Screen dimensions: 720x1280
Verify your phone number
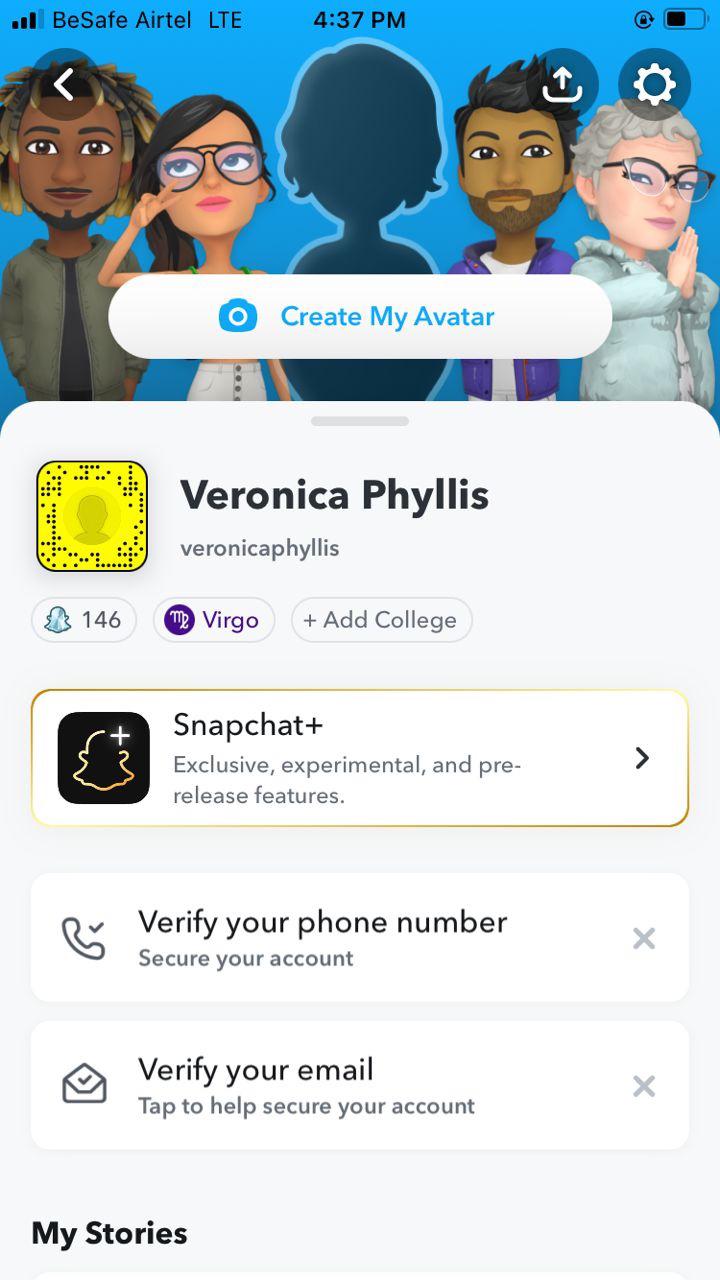click(x=320, y=938)
